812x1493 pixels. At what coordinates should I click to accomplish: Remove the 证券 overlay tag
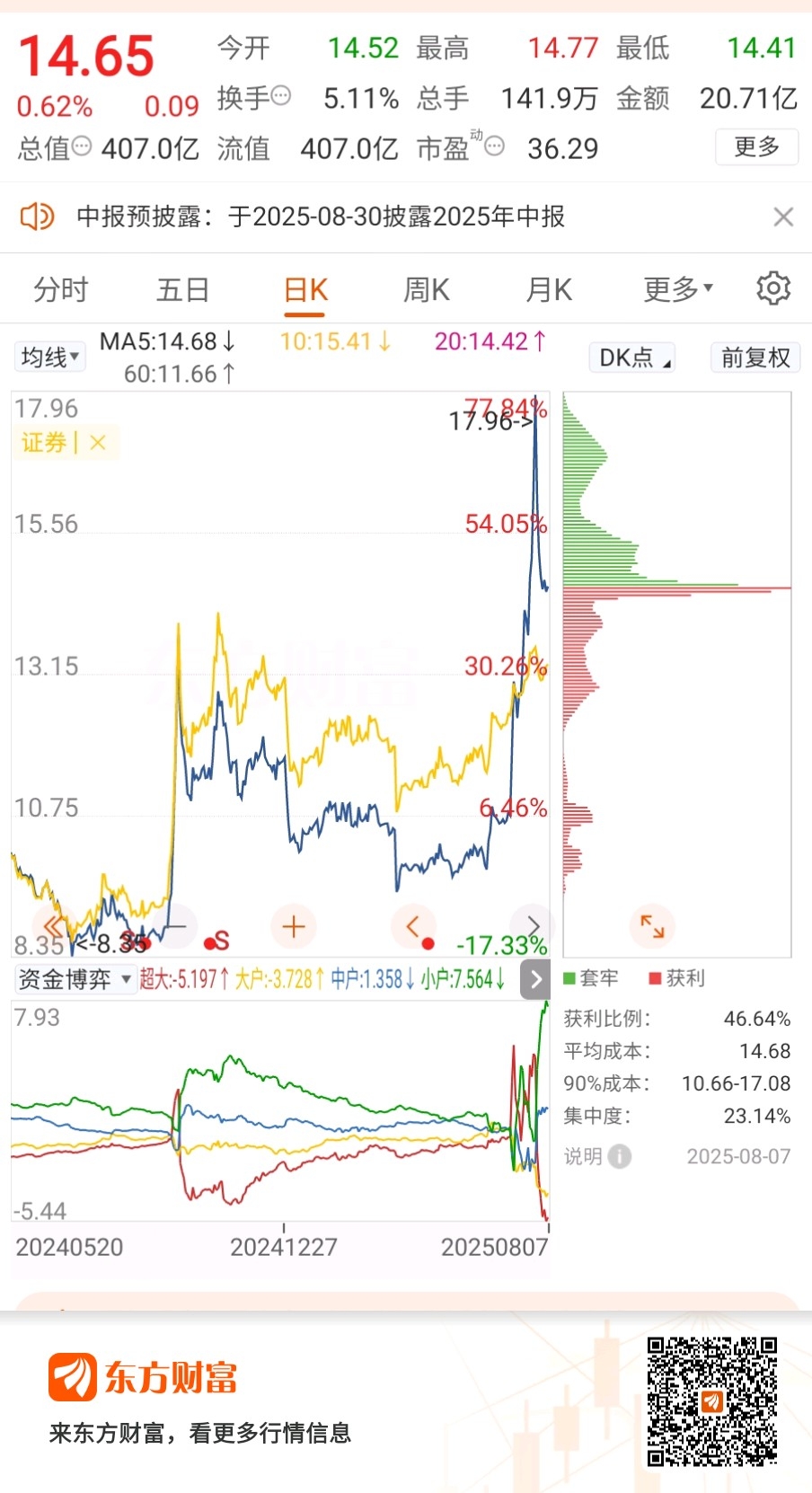click(98, 442)
